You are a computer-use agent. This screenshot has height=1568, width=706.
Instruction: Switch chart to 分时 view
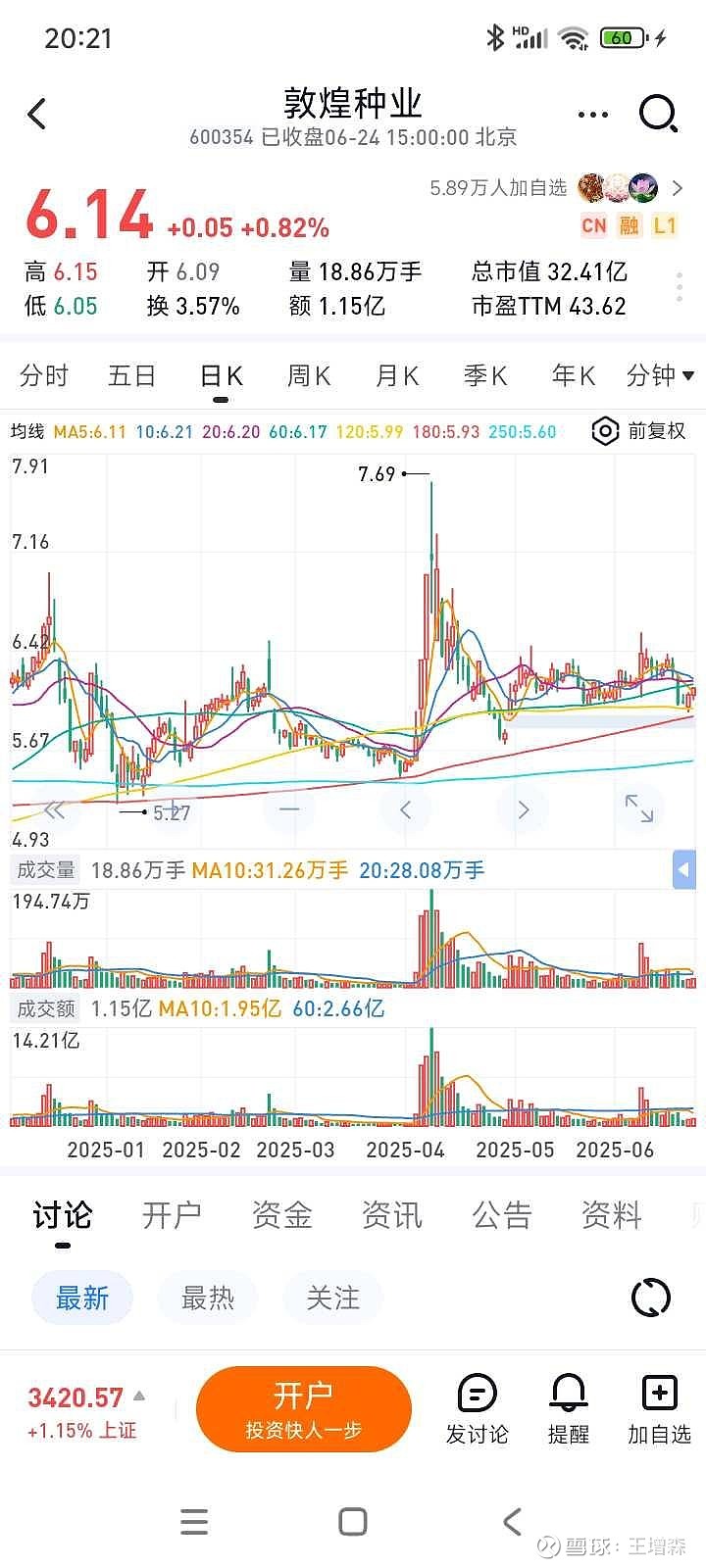pyautogui.click(x=44, y=375)
